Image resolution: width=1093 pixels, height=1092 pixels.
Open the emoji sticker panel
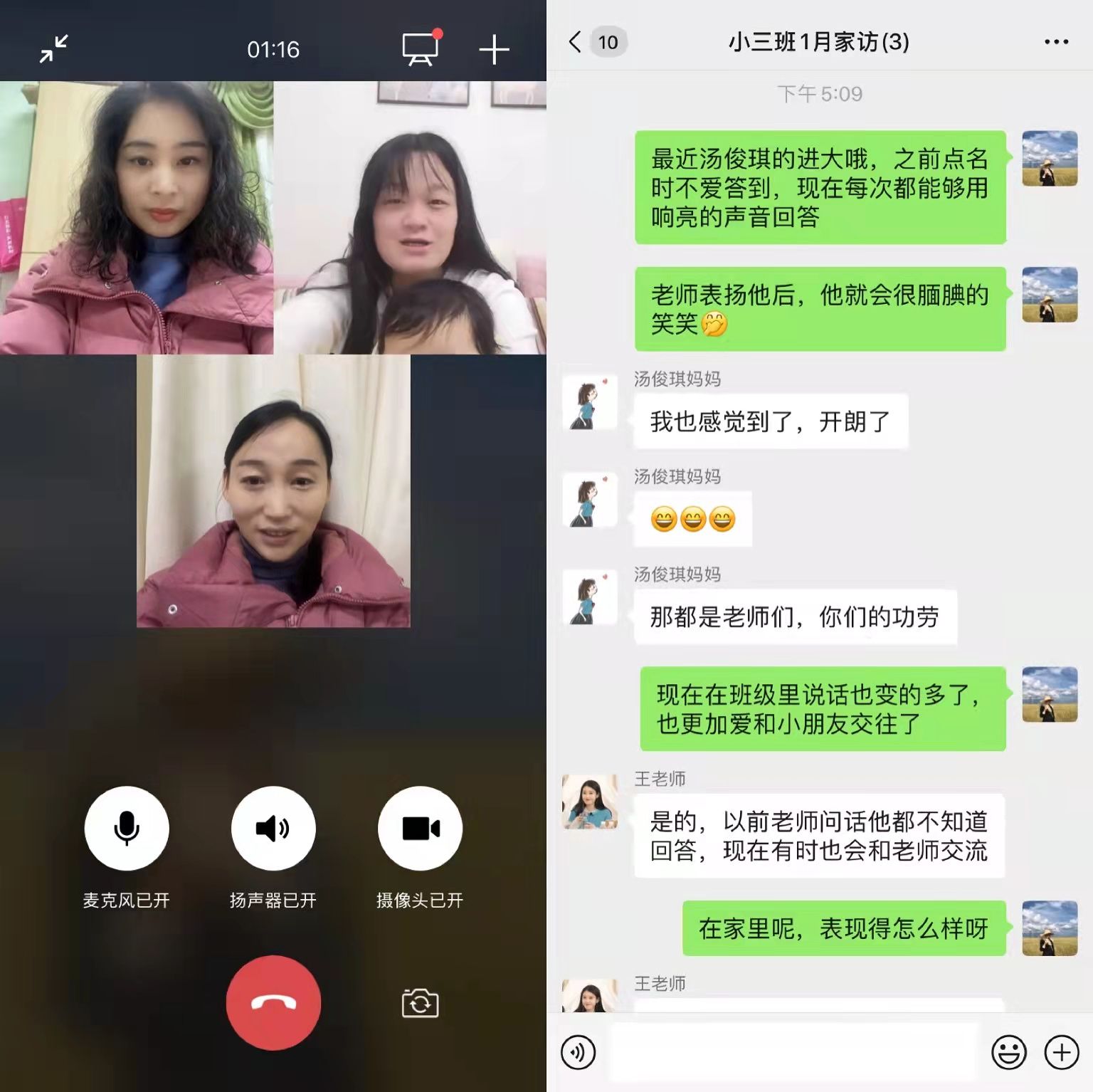(1009, 1052)
